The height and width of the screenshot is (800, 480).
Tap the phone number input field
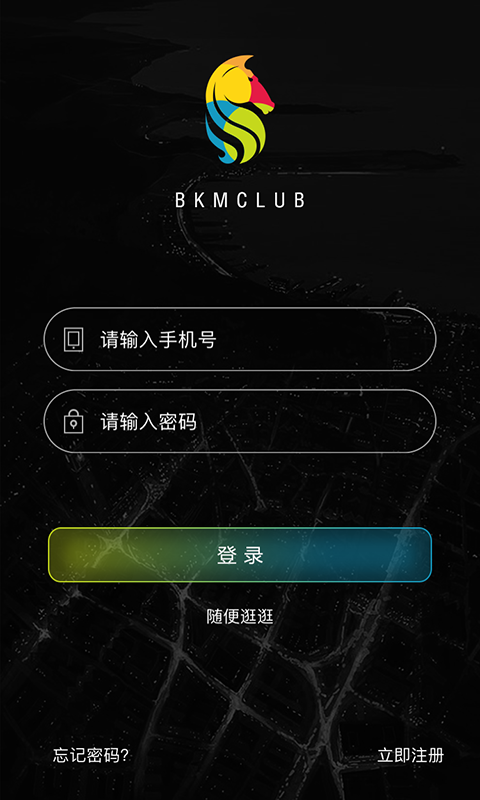[x=240, y=339]
